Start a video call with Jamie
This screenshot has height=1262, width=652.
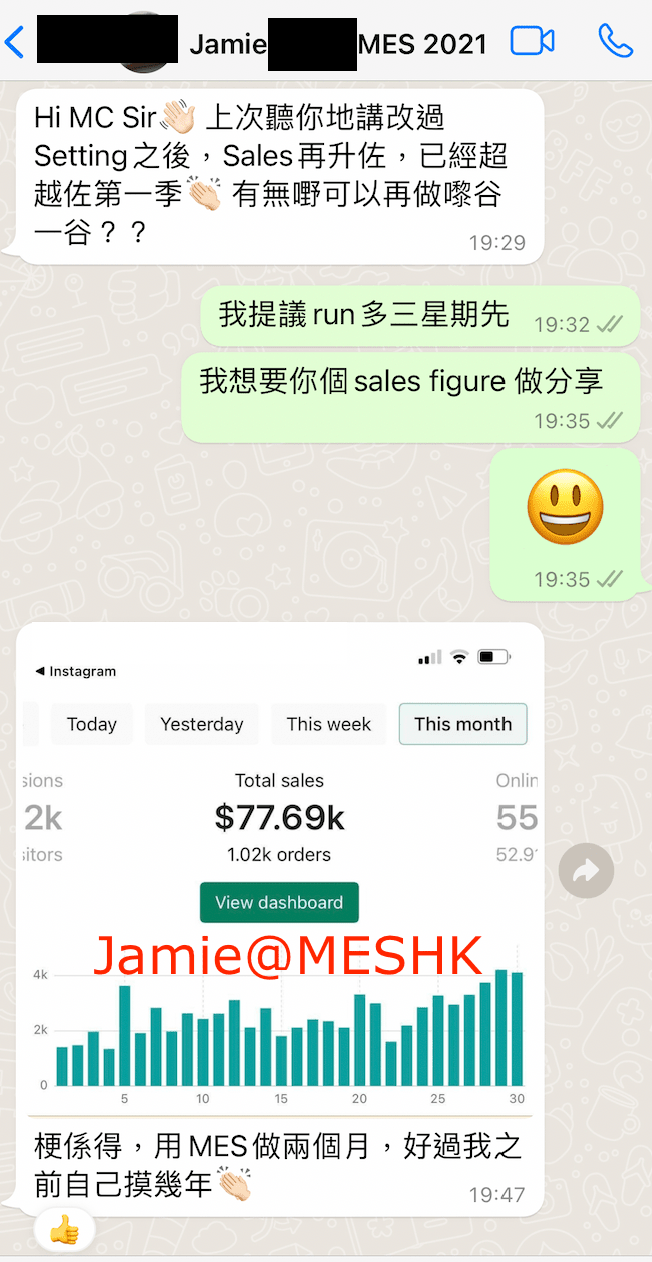pos(532,41)
